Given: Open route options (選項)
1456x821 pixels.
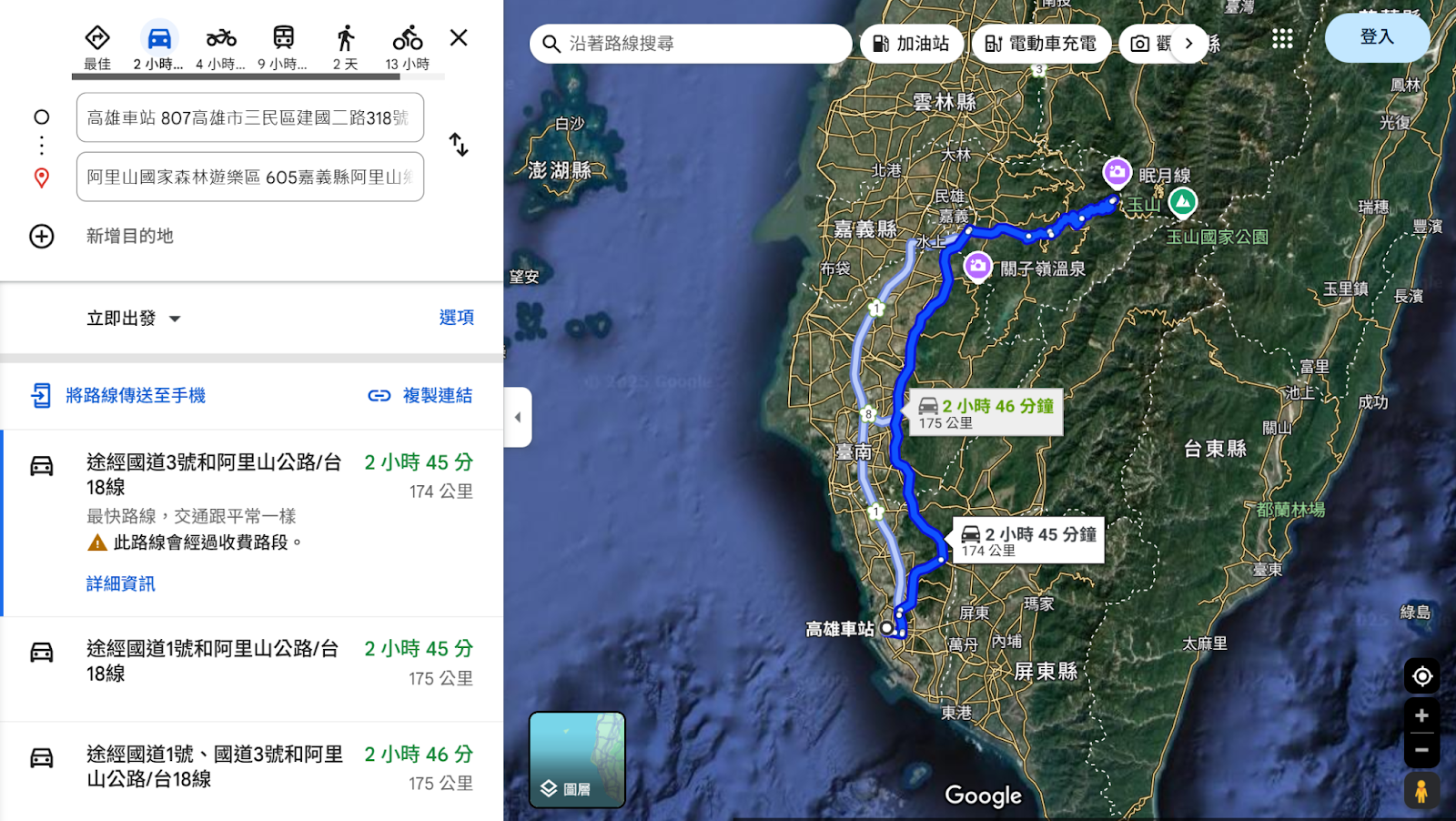Looking at the screenshot, I should 456,318.
